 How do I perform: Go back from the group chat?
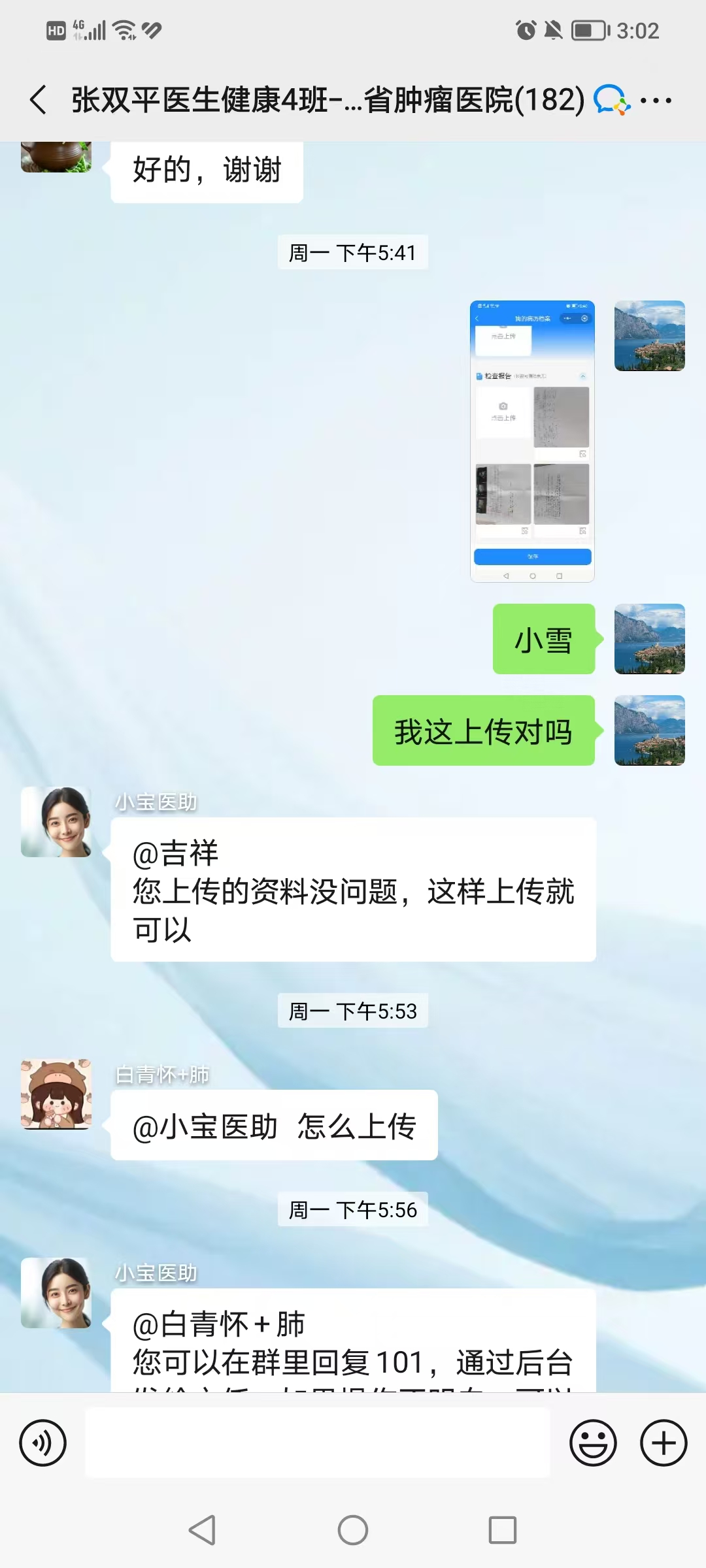(x=39, y=100)
